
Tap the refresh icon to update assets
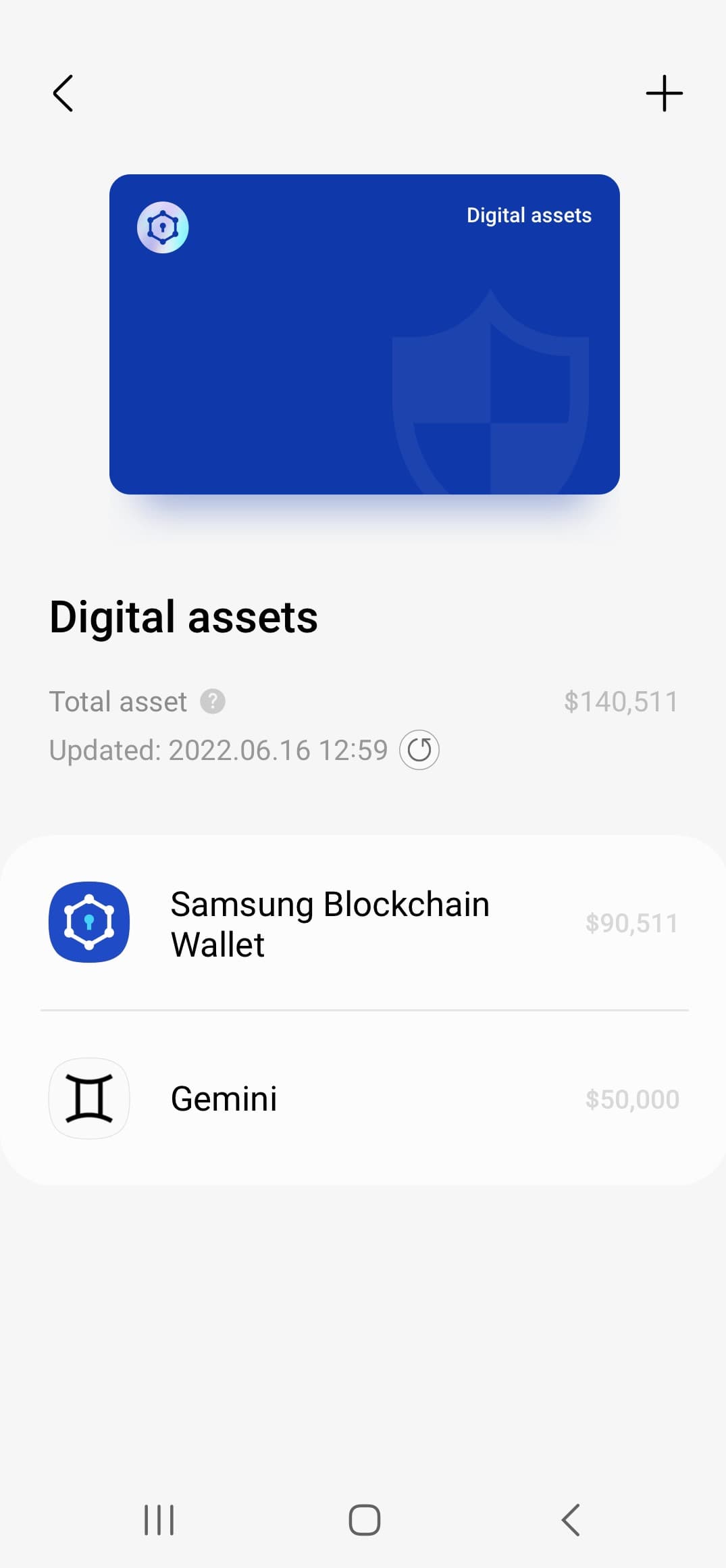[419, 749]
